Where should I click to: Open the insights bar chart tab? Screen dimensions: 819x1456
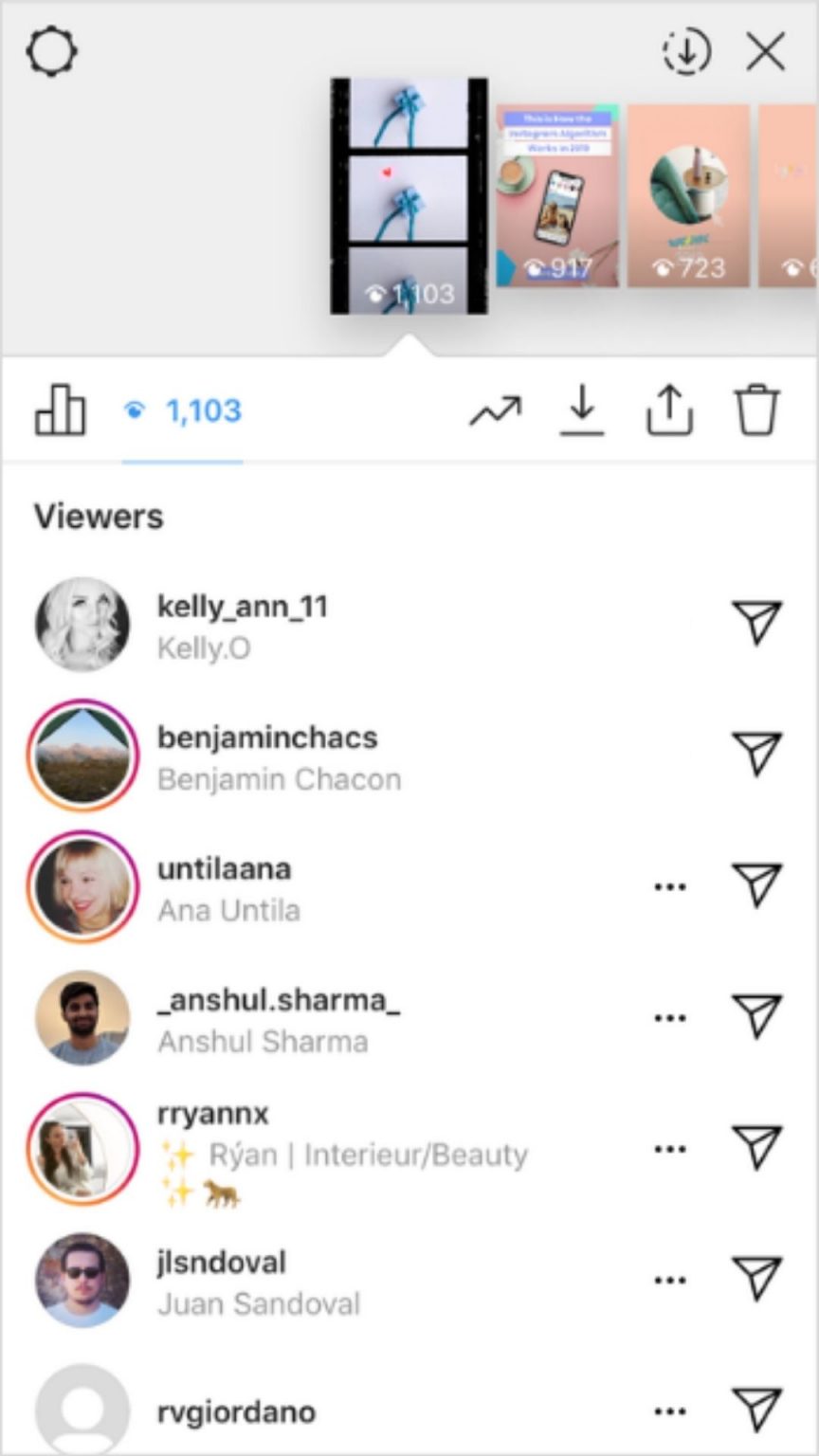tap(60, 410)
